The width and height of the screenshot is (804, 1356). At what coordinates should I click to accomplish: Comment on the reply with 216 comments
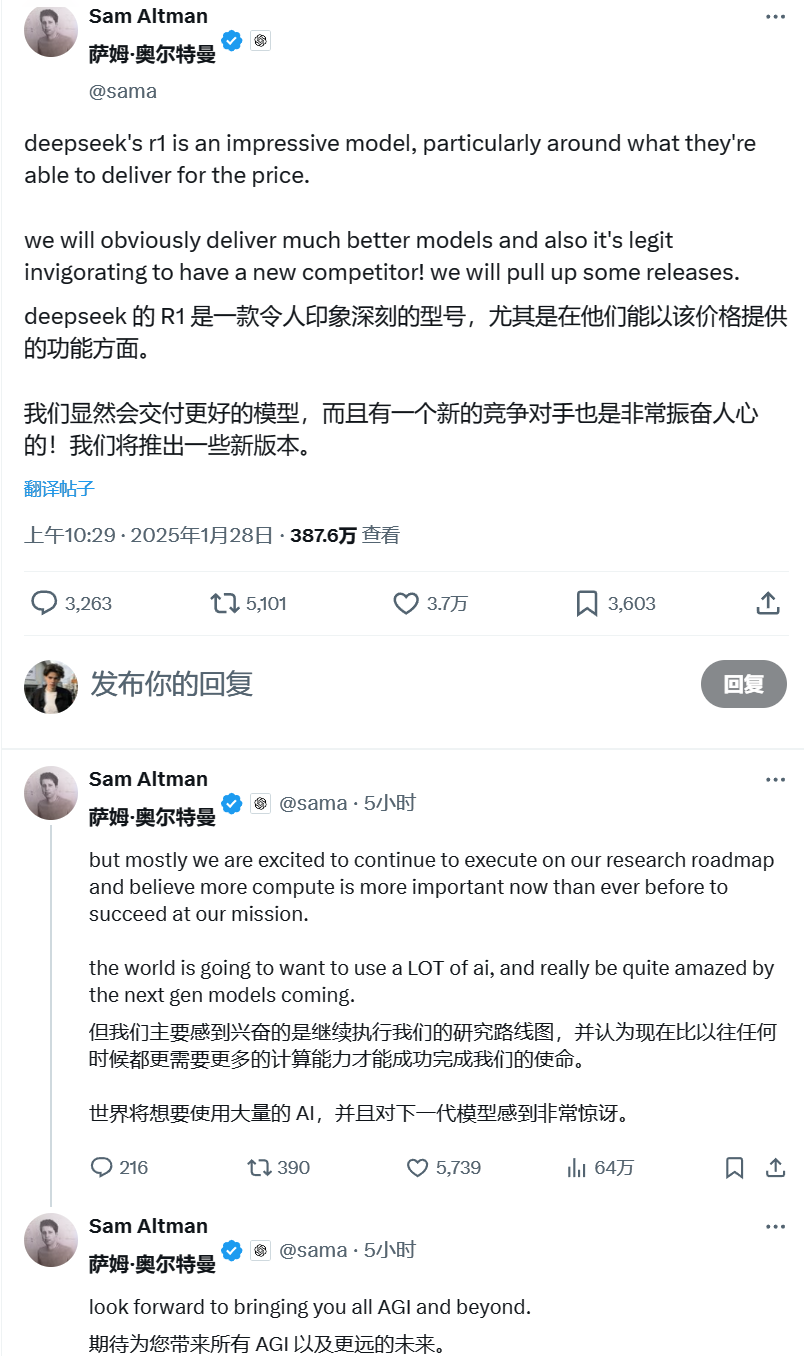click(x=102, y=1167)
